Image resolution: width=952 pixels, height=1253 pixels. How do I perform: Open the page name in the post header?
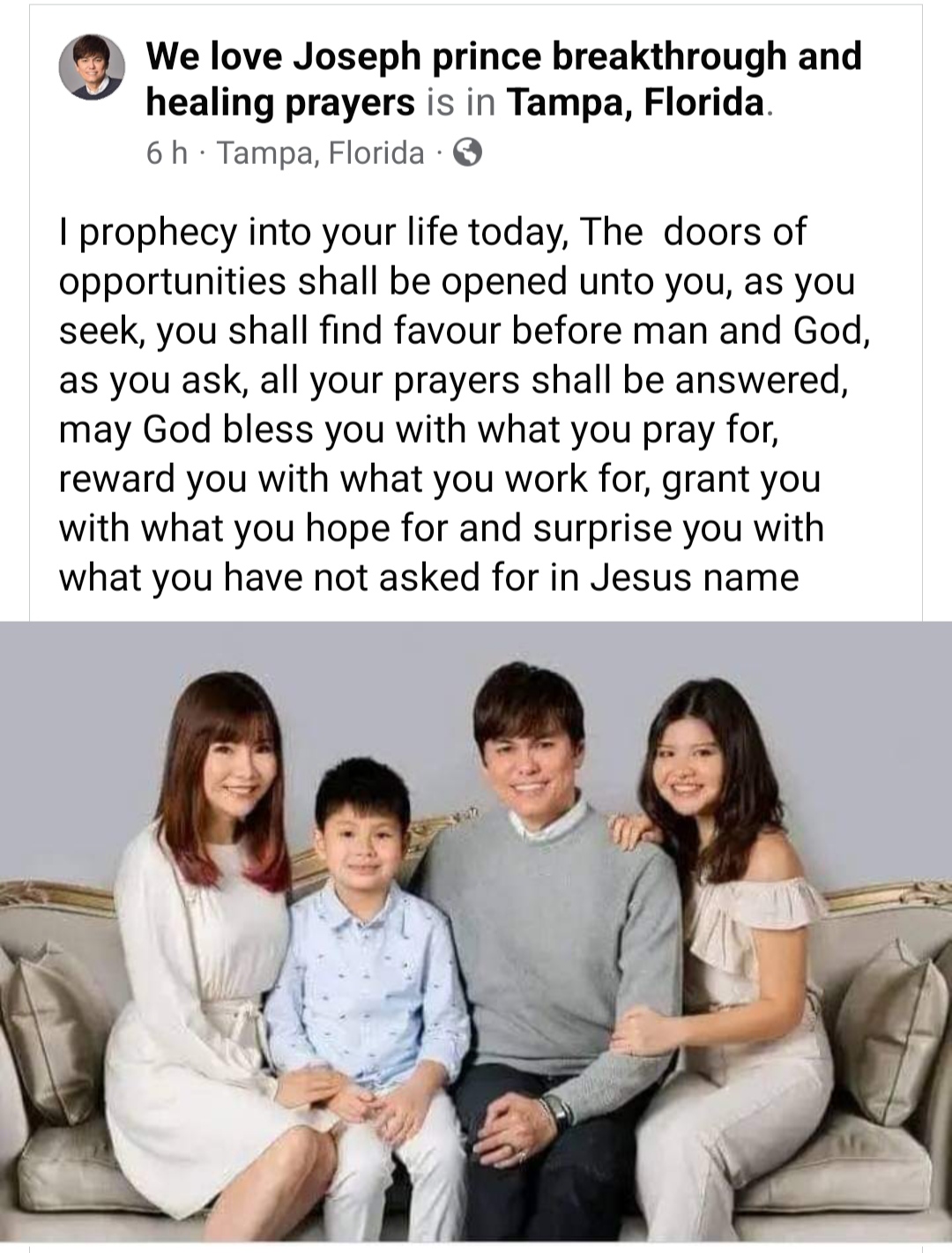pyautogui.click(x=503, y=56)
